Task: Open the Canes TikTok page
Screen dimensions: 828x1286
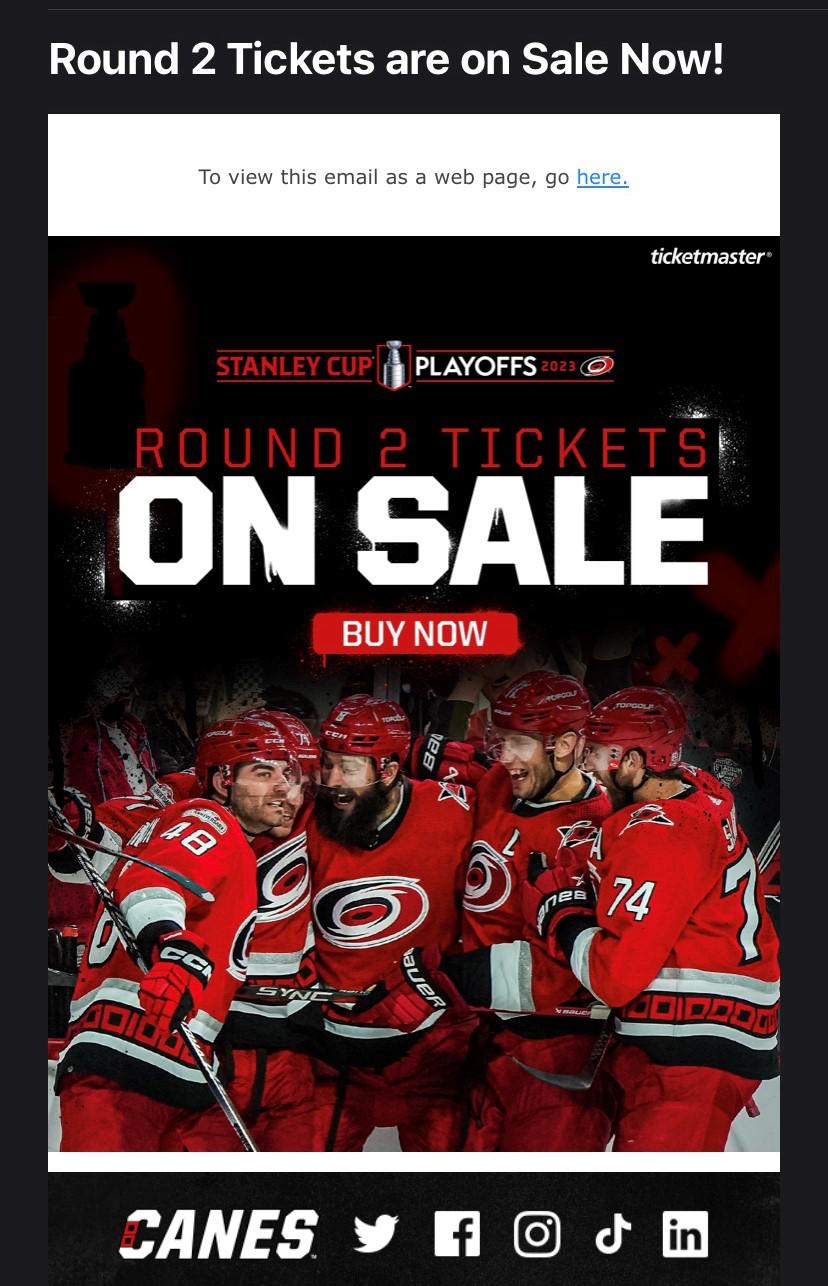Action: pyautogui.click(x=613, y=1234)
